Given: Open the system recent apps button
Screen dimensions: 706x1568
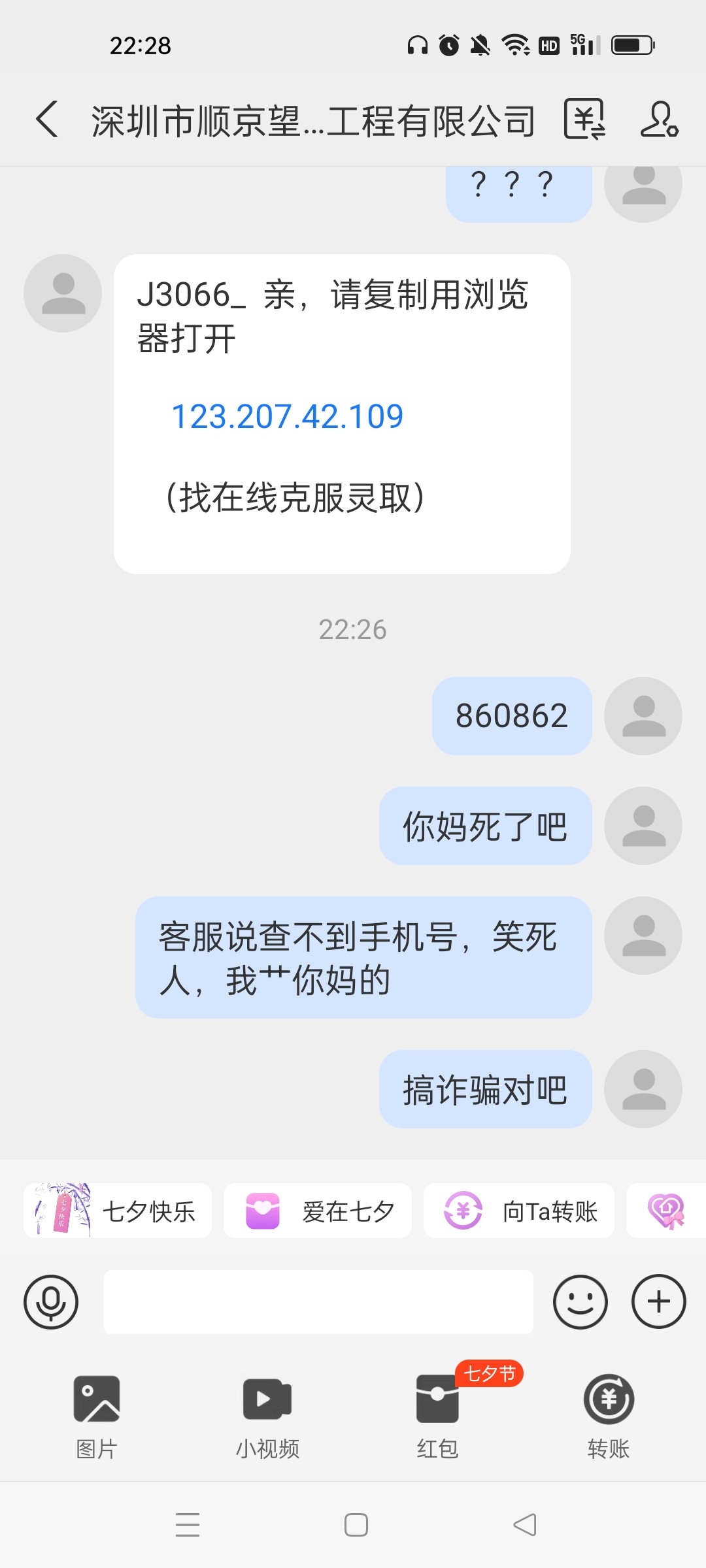Looking at the screenshot, I should tap(188, 1525).
